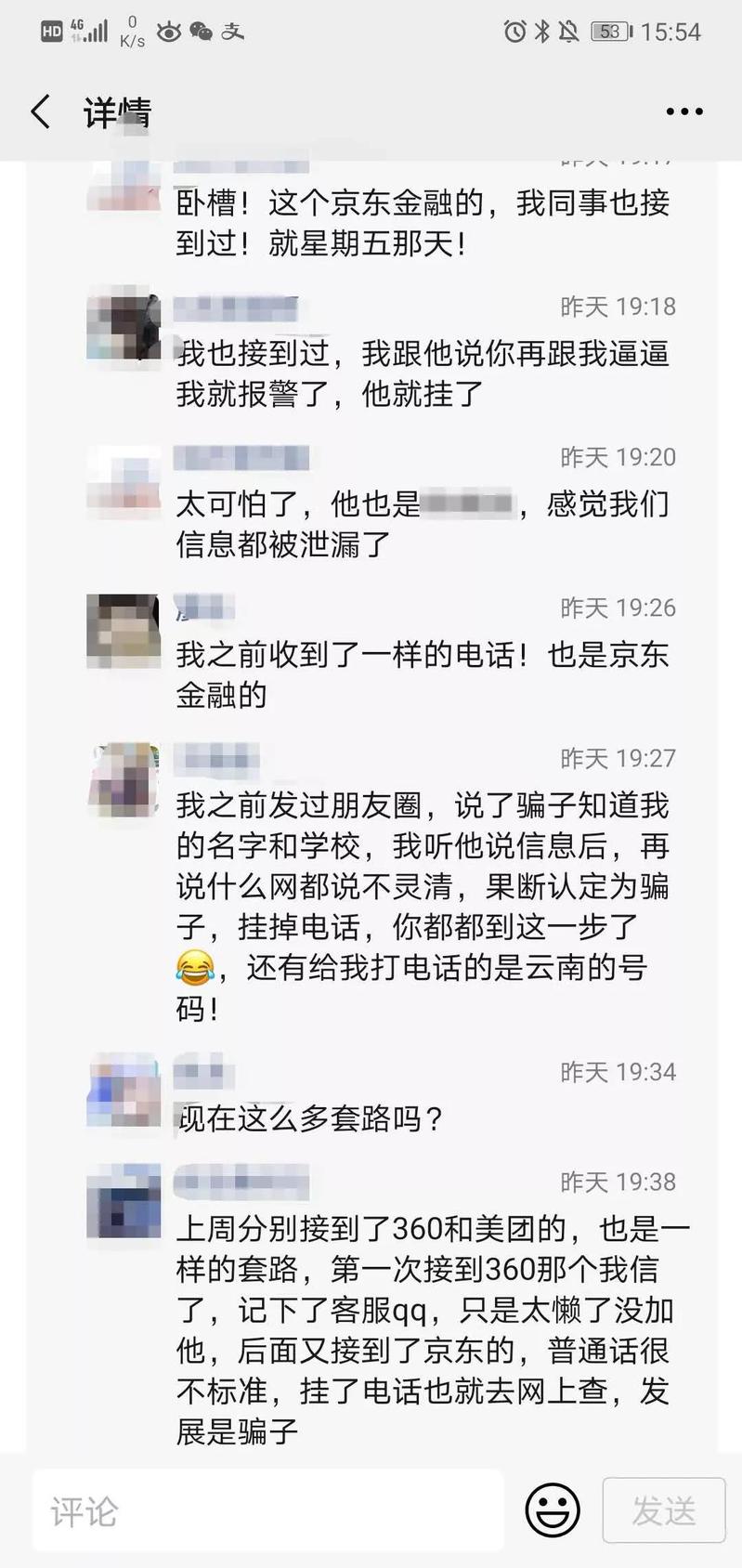742x1568 pixels.
Task: Tap the 评论 comment input field
Action: [x=267, y=1511]
